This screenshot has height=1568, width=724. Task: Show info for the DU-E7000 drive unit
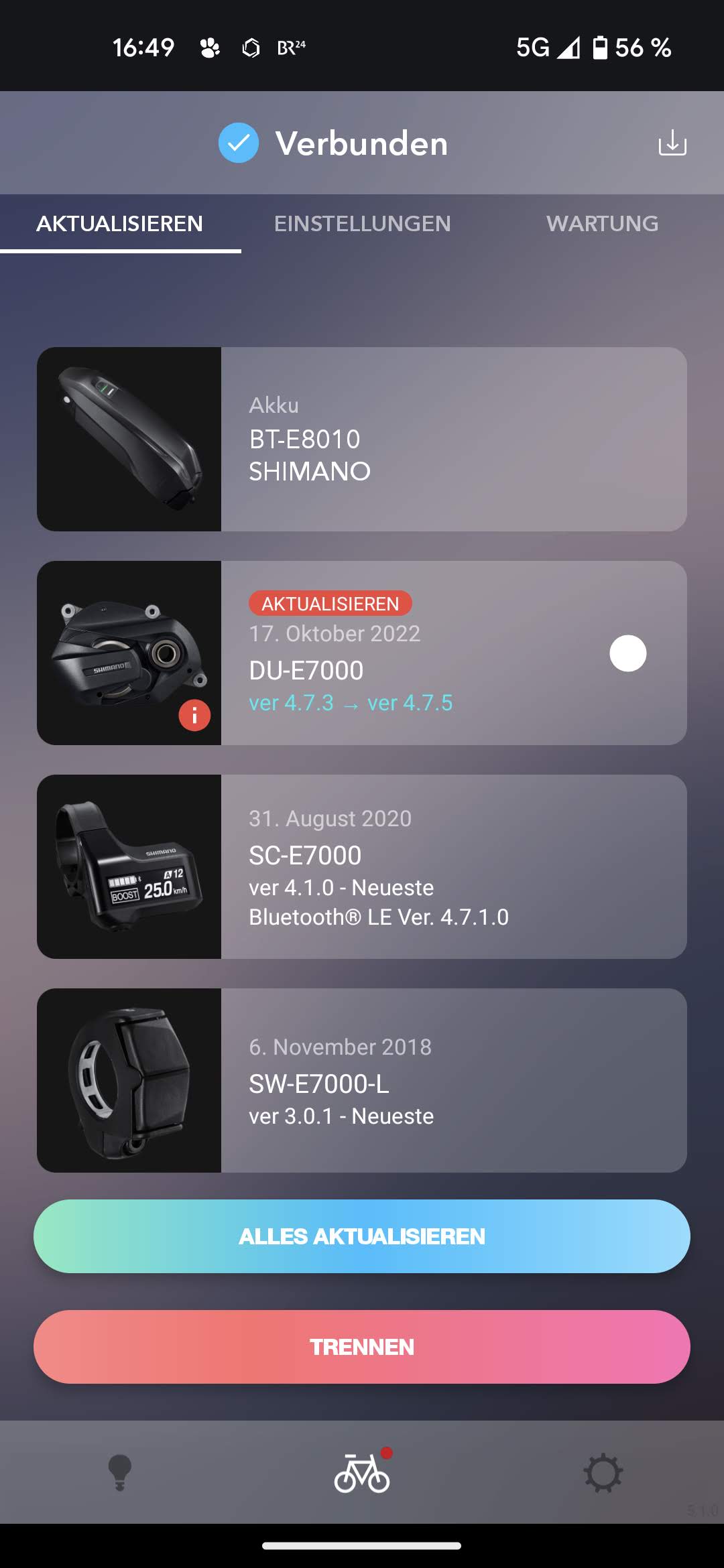coord(194,716)
